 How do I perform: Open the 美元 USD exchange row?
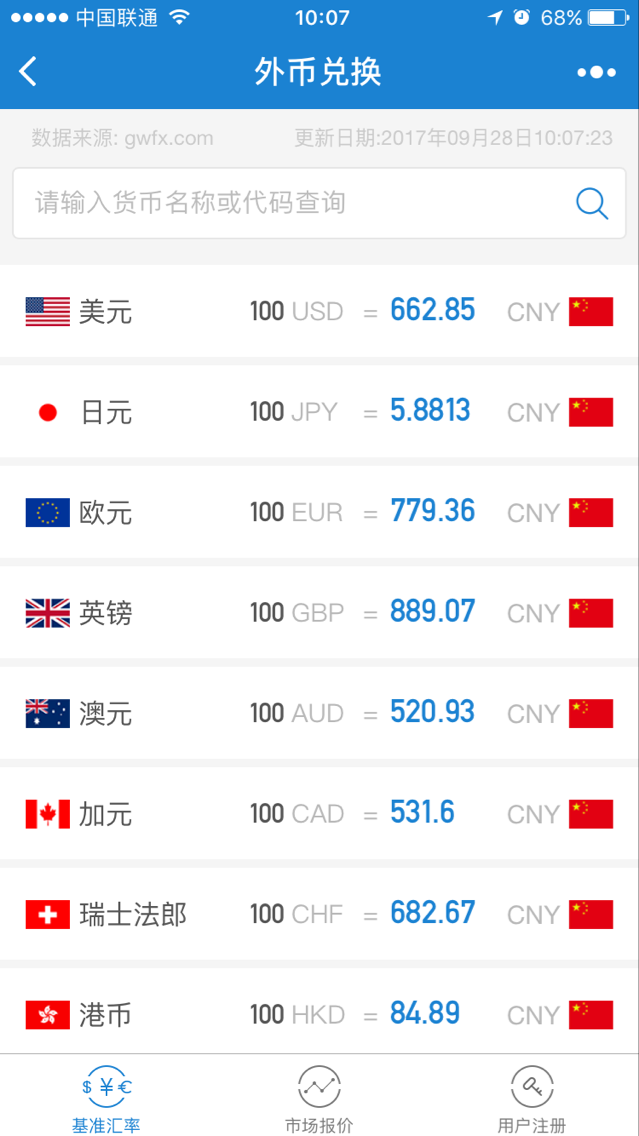pos(320,311)
